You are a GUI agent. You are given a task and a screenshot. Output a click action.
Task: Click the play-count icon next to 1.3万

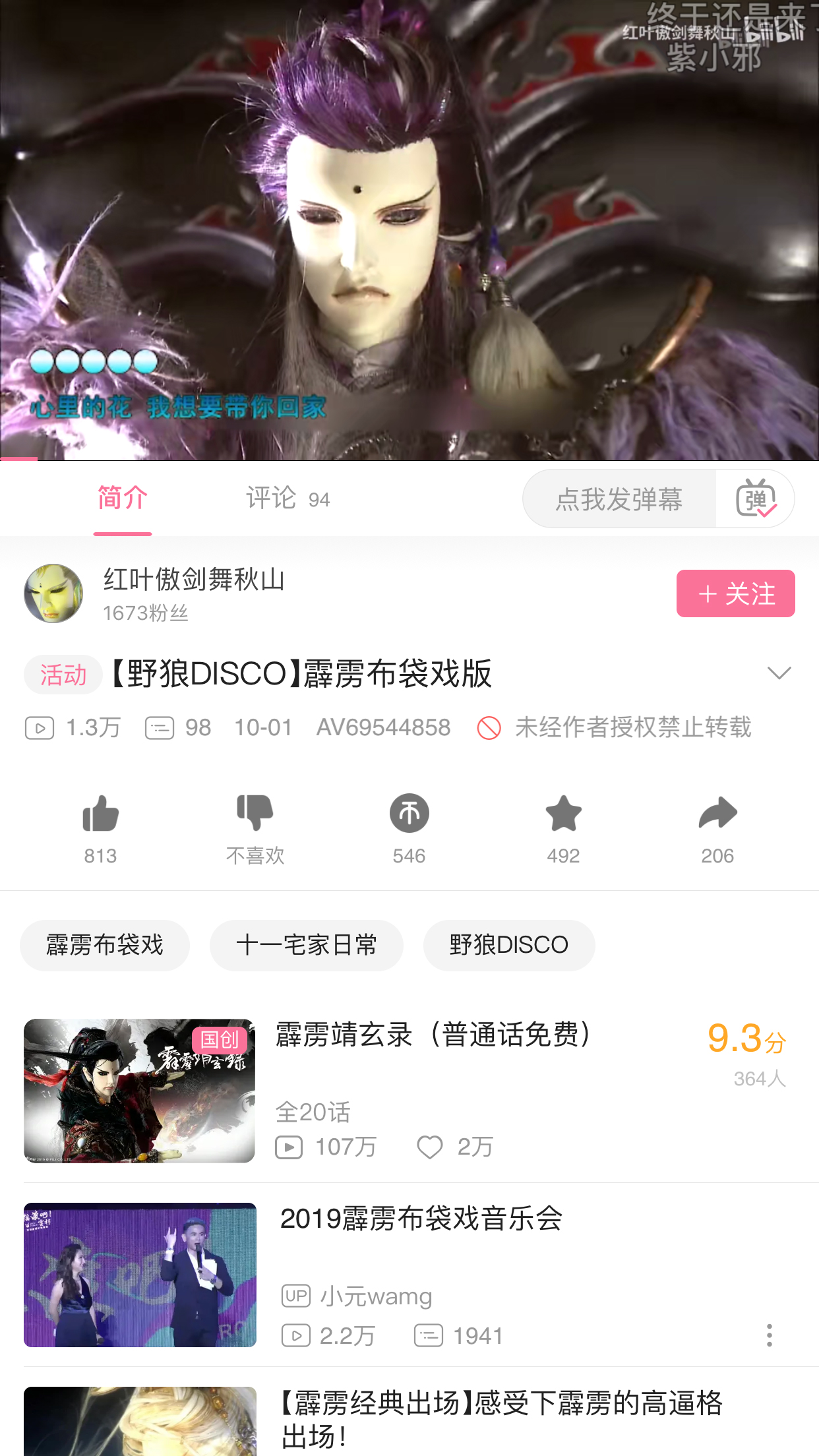coord(41,727)
